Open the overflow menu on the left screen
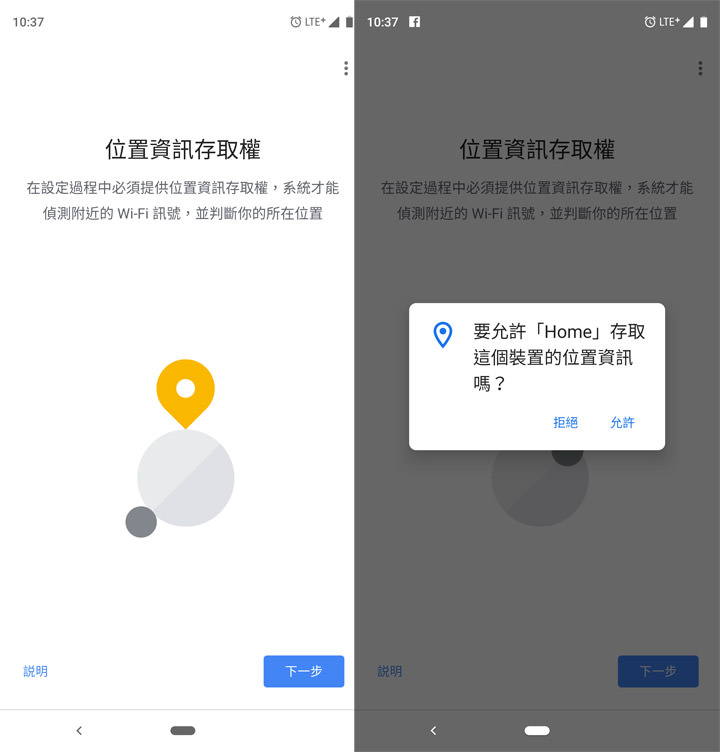 coord(346,68)
